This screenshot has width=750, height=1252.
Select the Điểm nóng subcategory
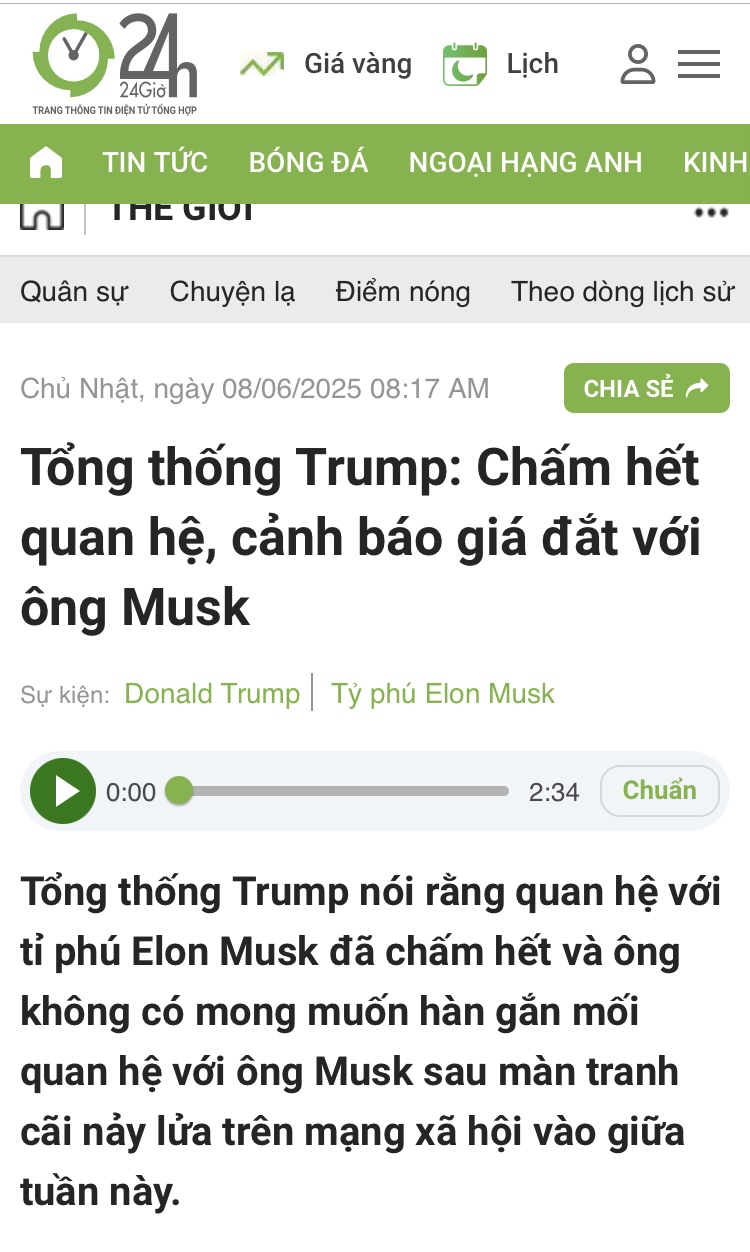(x=403, y=292)
